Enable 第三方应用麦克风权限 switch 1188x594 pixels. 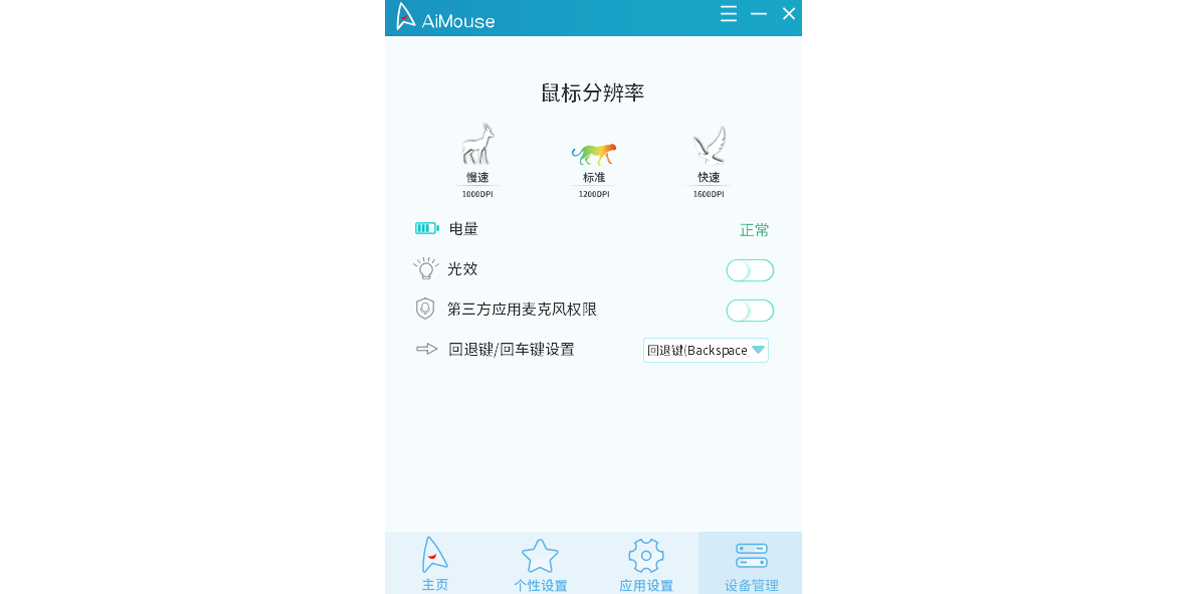749,310
